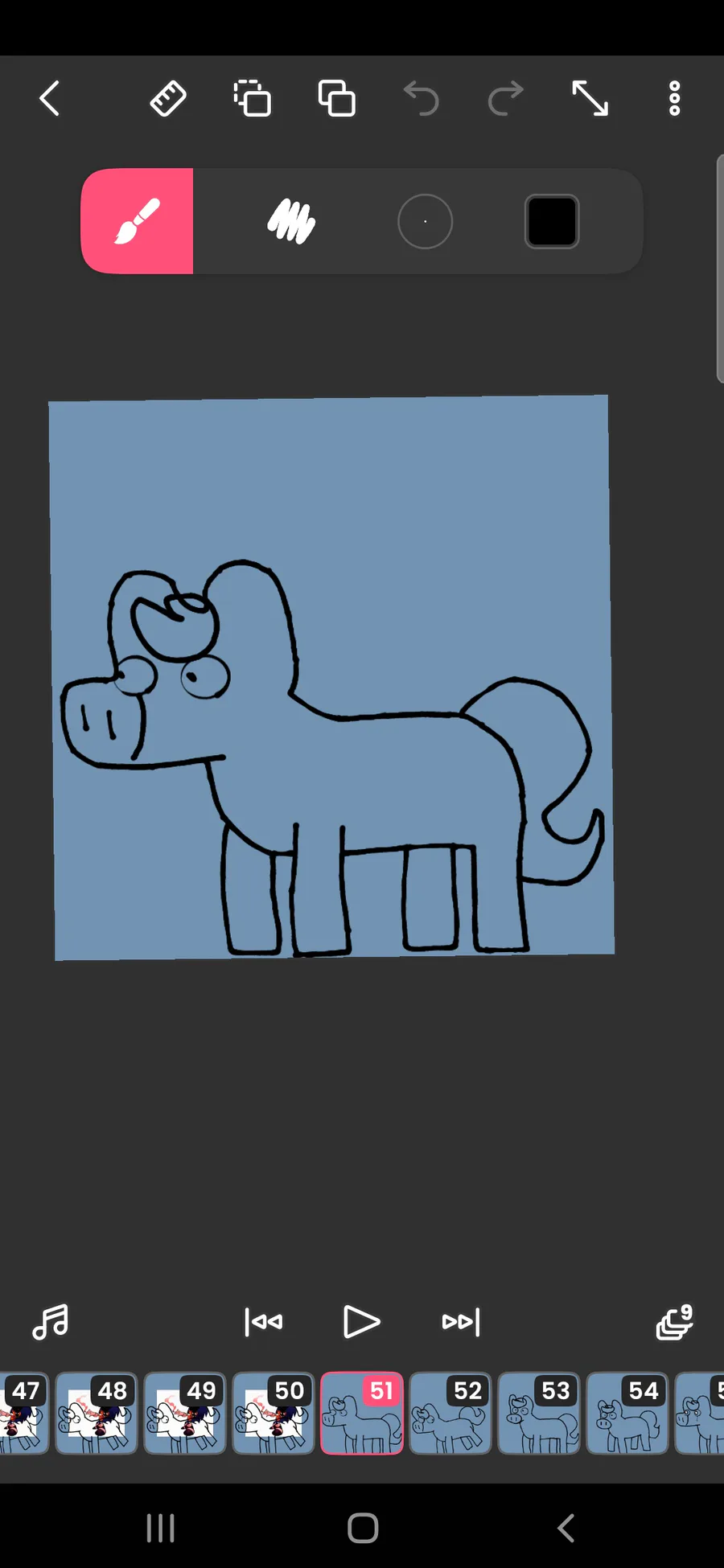Redo the last undone action

click(506, 99)
